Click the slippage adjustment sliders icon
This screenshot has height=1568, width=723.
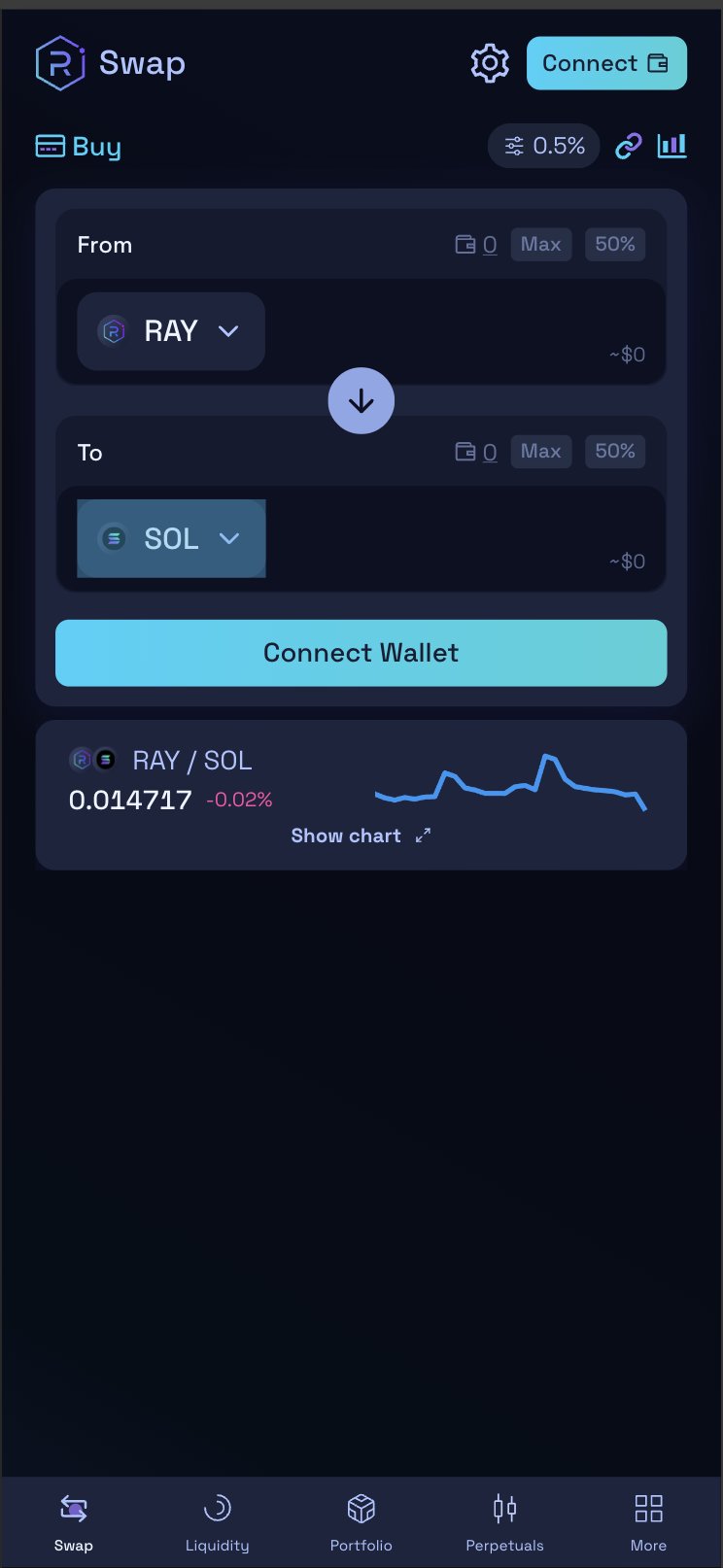512,146
